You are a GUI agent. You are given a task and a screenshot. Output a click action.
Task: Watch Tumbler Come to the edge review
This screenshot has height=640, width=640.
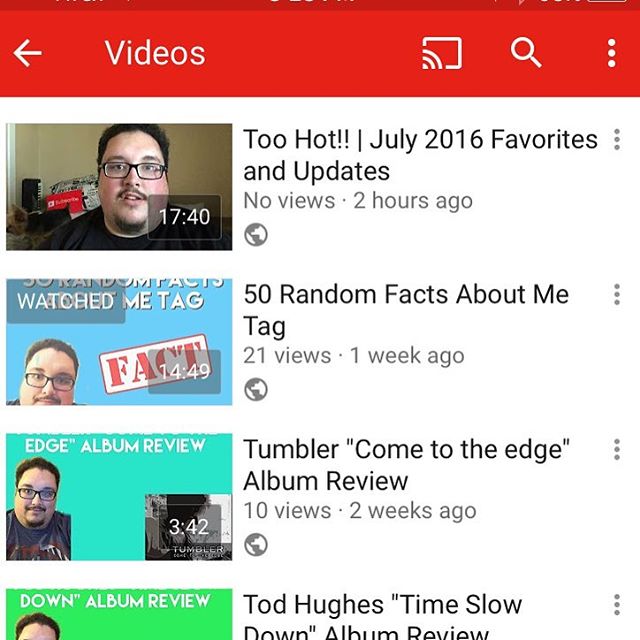[x=119, y=497]
